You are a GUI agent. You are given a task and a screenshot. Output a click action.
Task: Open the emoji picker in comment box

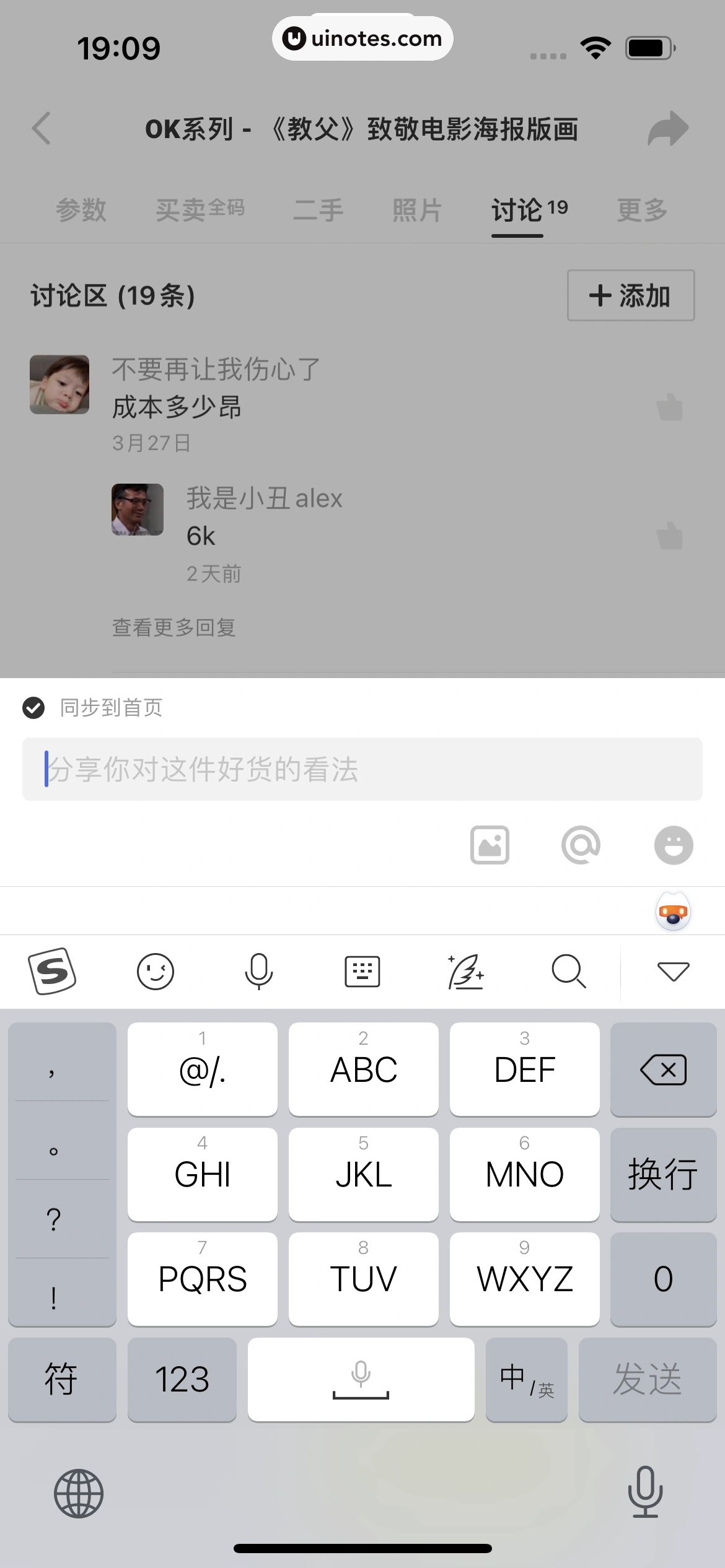(674, 845)
